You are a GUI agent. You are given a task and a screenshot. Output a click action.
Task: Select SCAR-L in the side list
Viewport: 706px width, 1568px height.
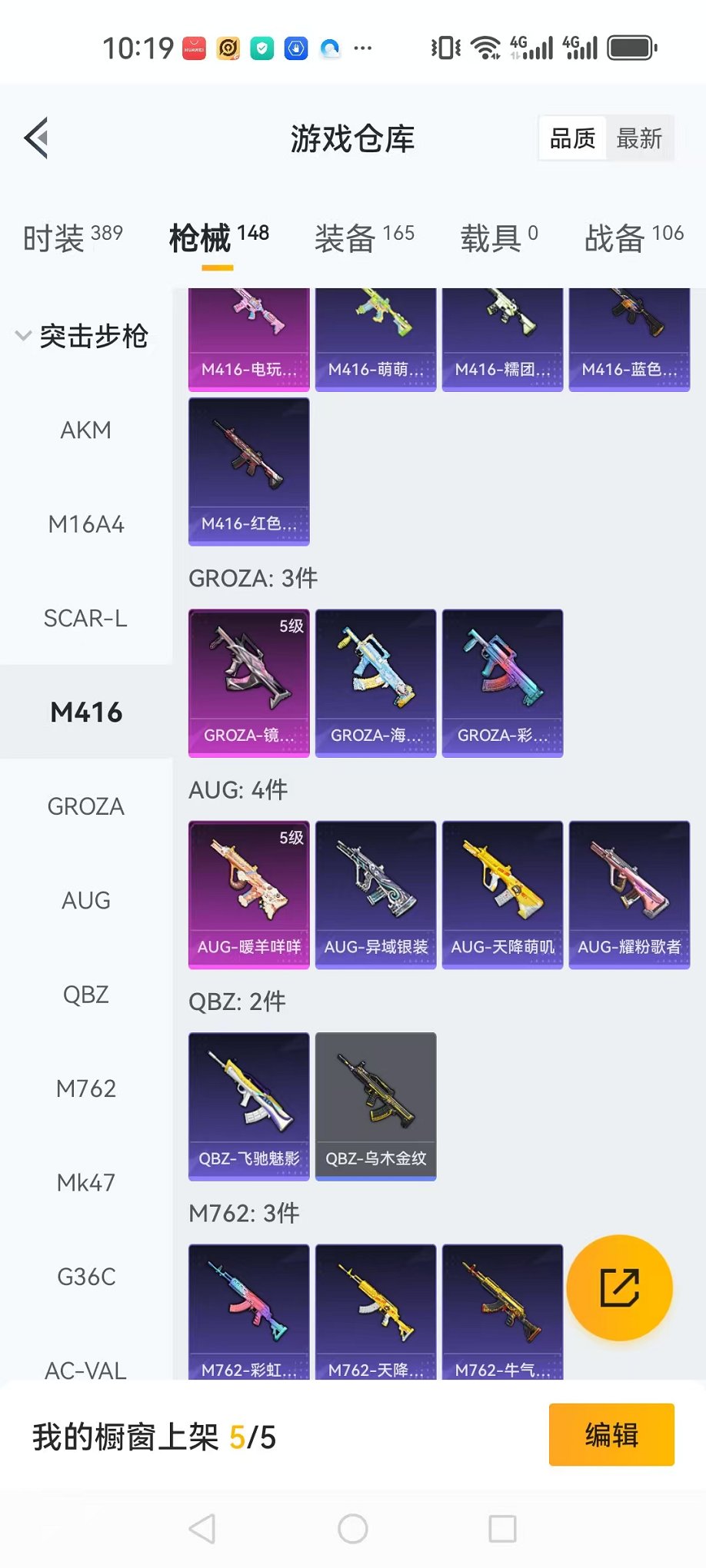tap(85, 618)
